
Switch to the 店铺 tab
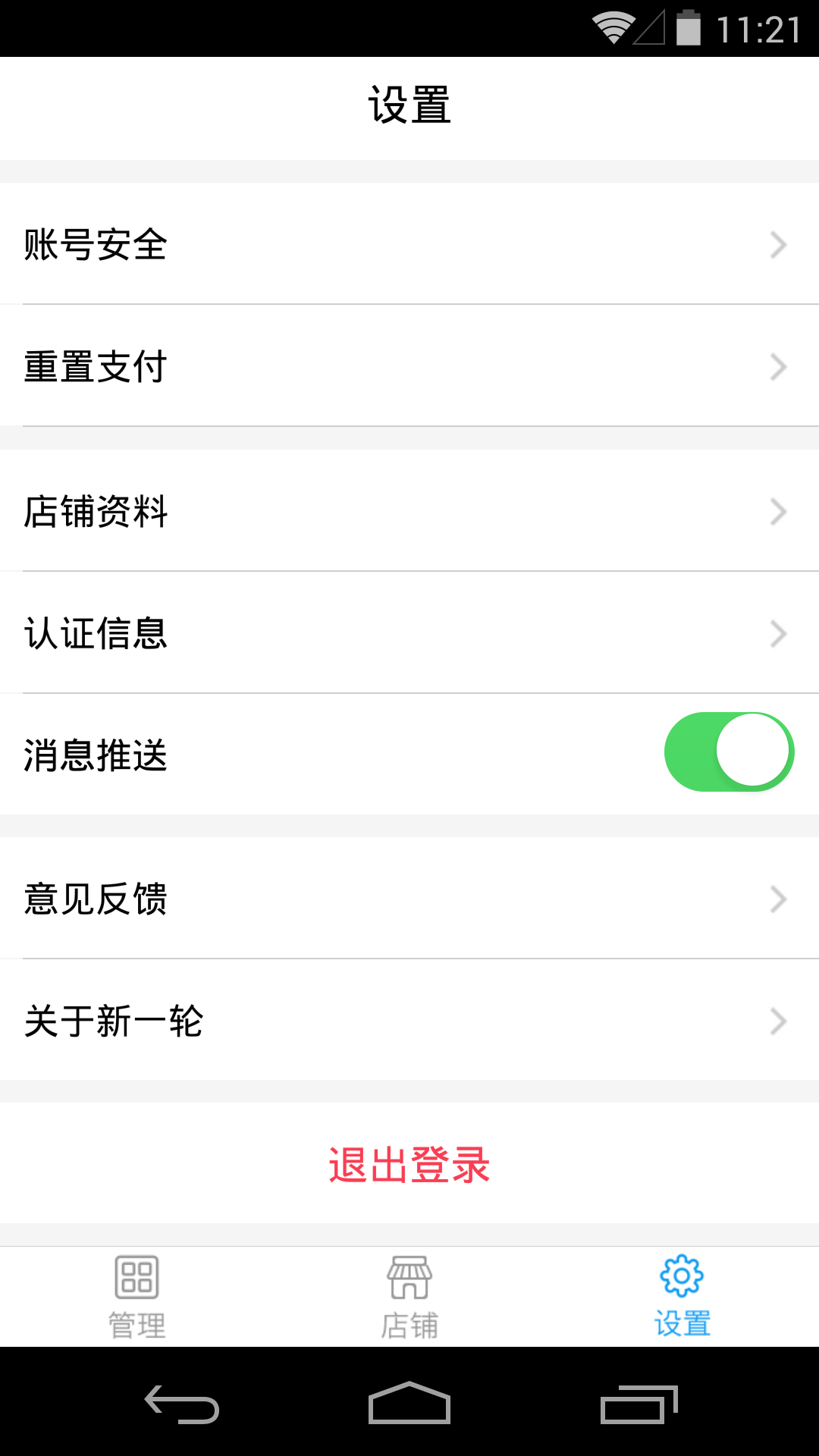[x=409, y=1297]
